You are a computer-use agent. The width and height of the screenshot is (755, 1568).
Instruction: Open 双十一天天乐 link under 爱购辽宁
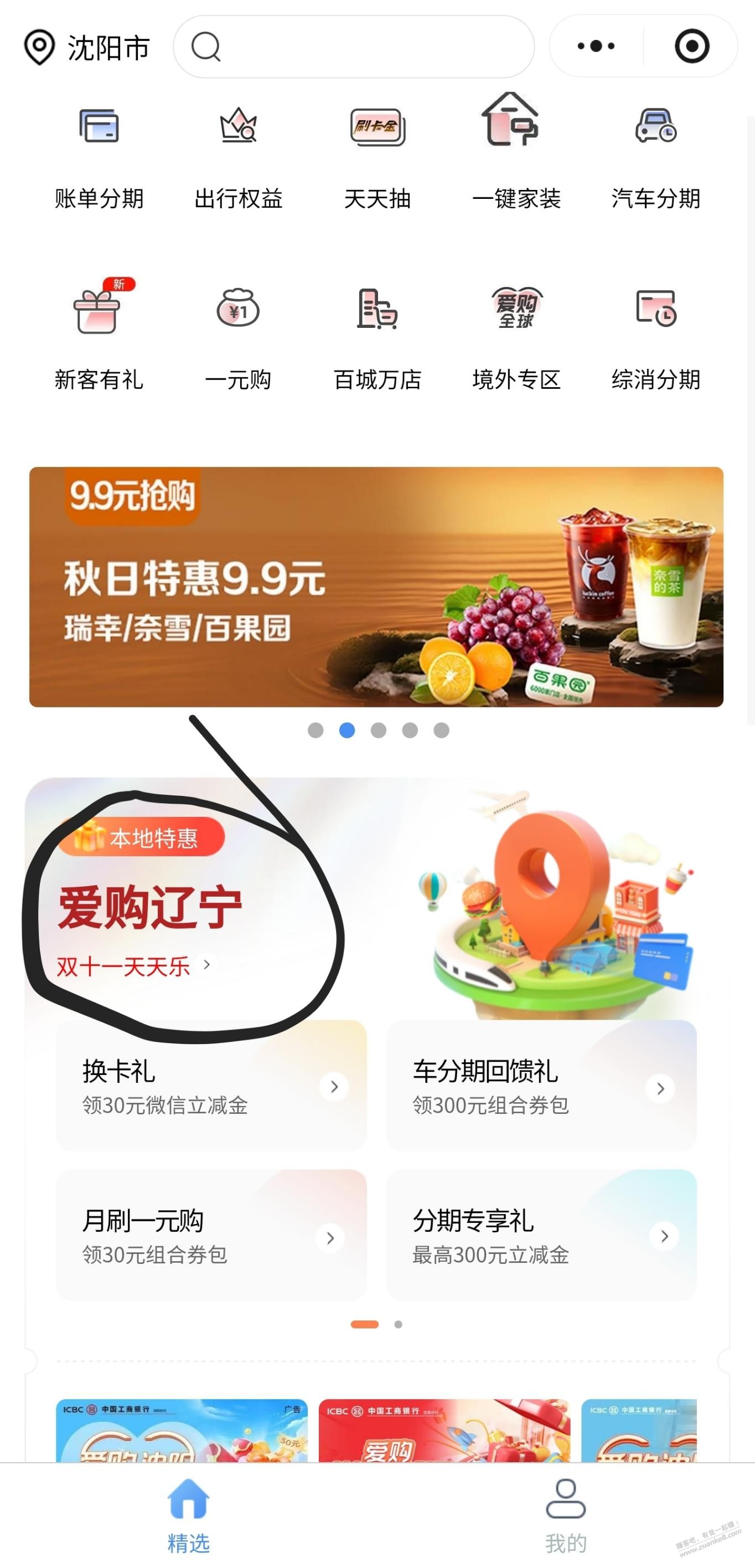click(133, 966)
